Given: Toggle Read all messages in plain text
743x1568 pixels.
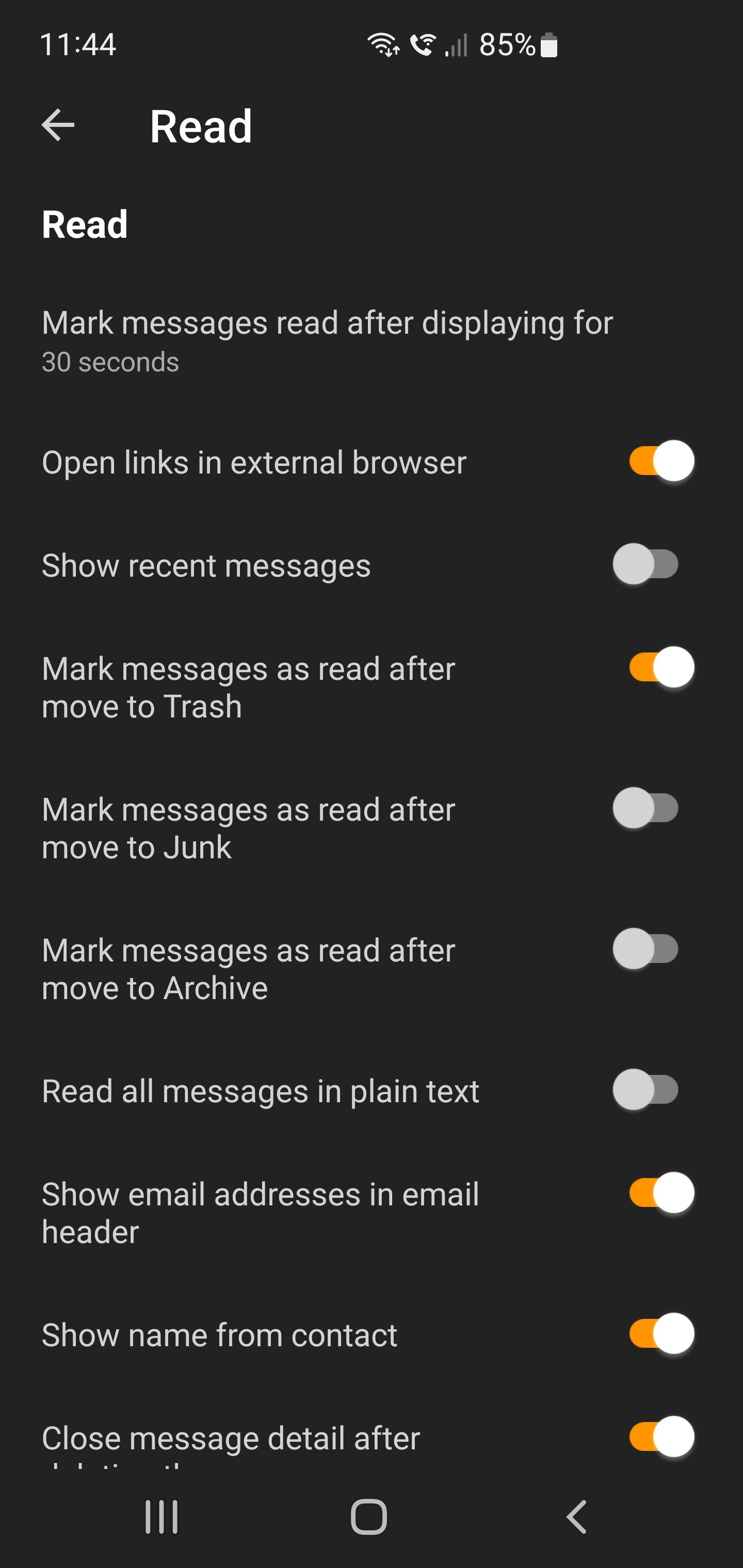Looking at the screenshot, I should tap(646, 1089).
